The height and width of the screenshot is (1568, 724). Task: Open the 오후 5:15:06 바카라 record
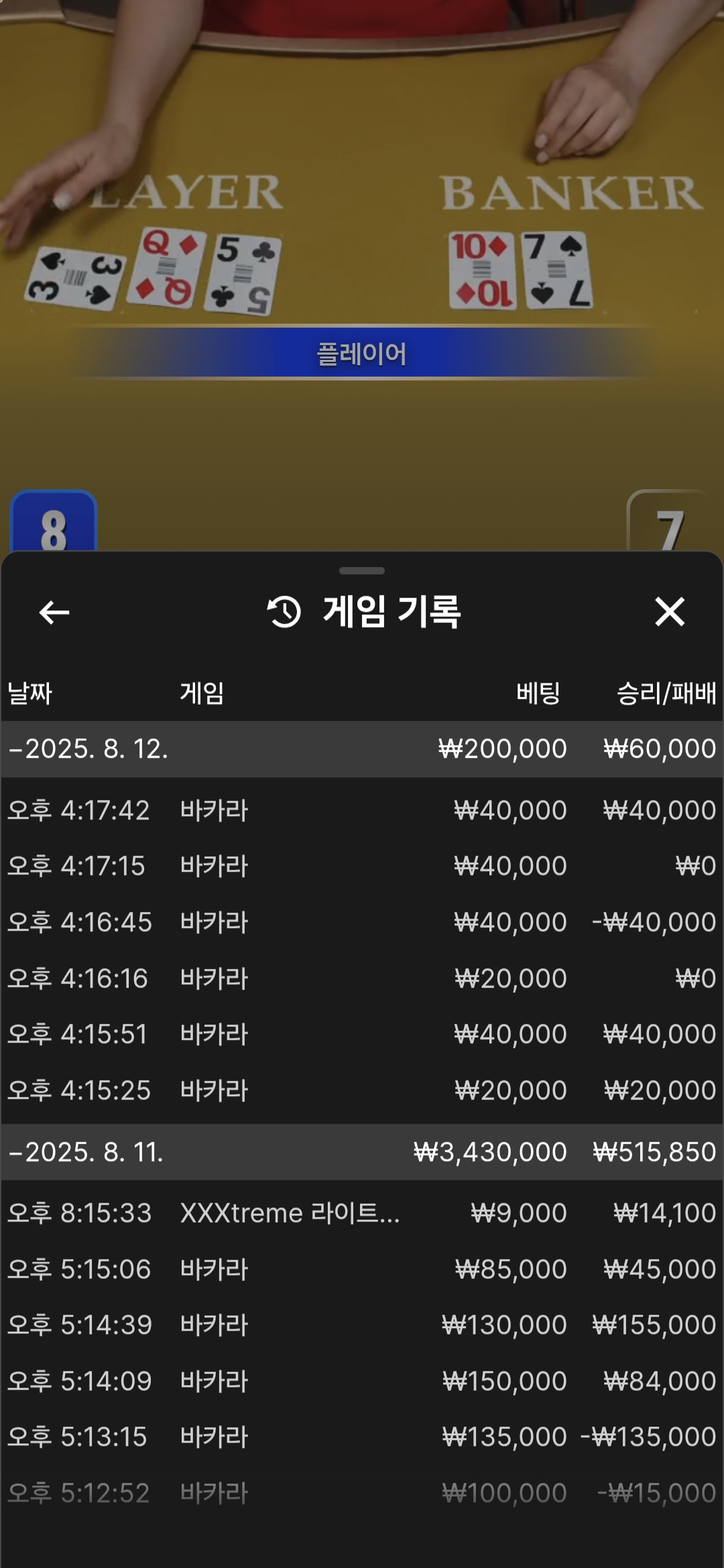tap(362, 1269)
